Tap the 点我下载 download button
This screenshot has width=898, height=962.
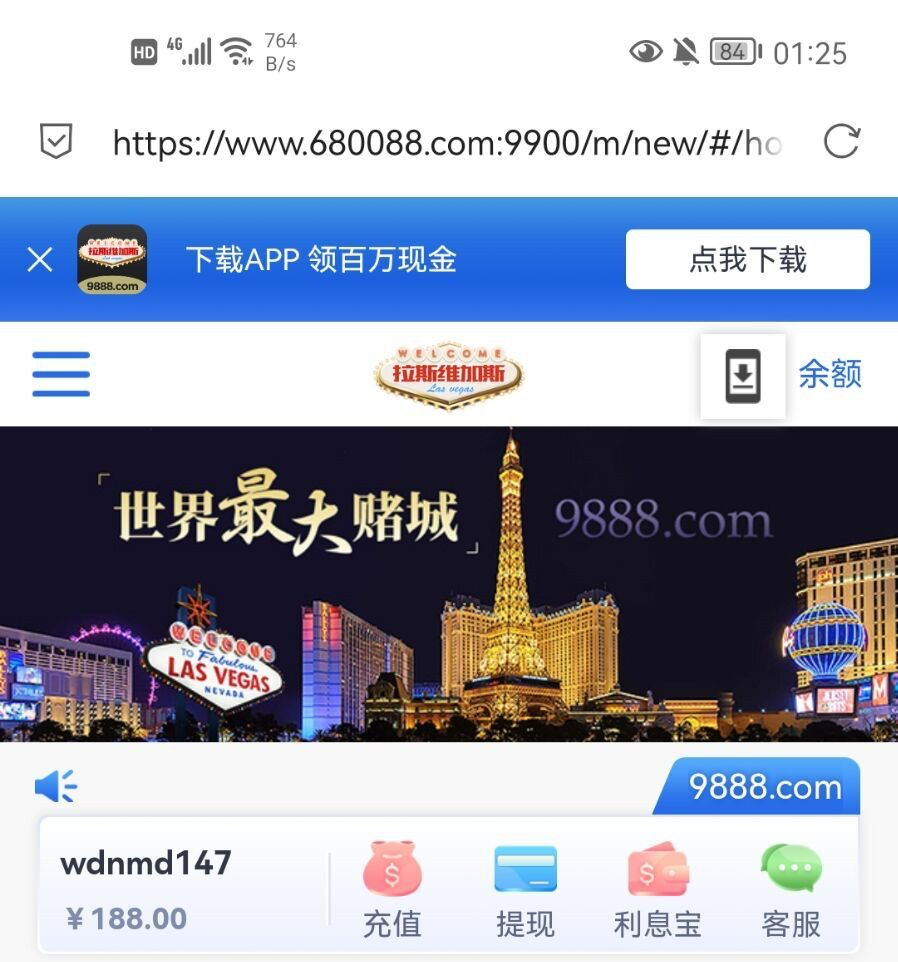747,260
